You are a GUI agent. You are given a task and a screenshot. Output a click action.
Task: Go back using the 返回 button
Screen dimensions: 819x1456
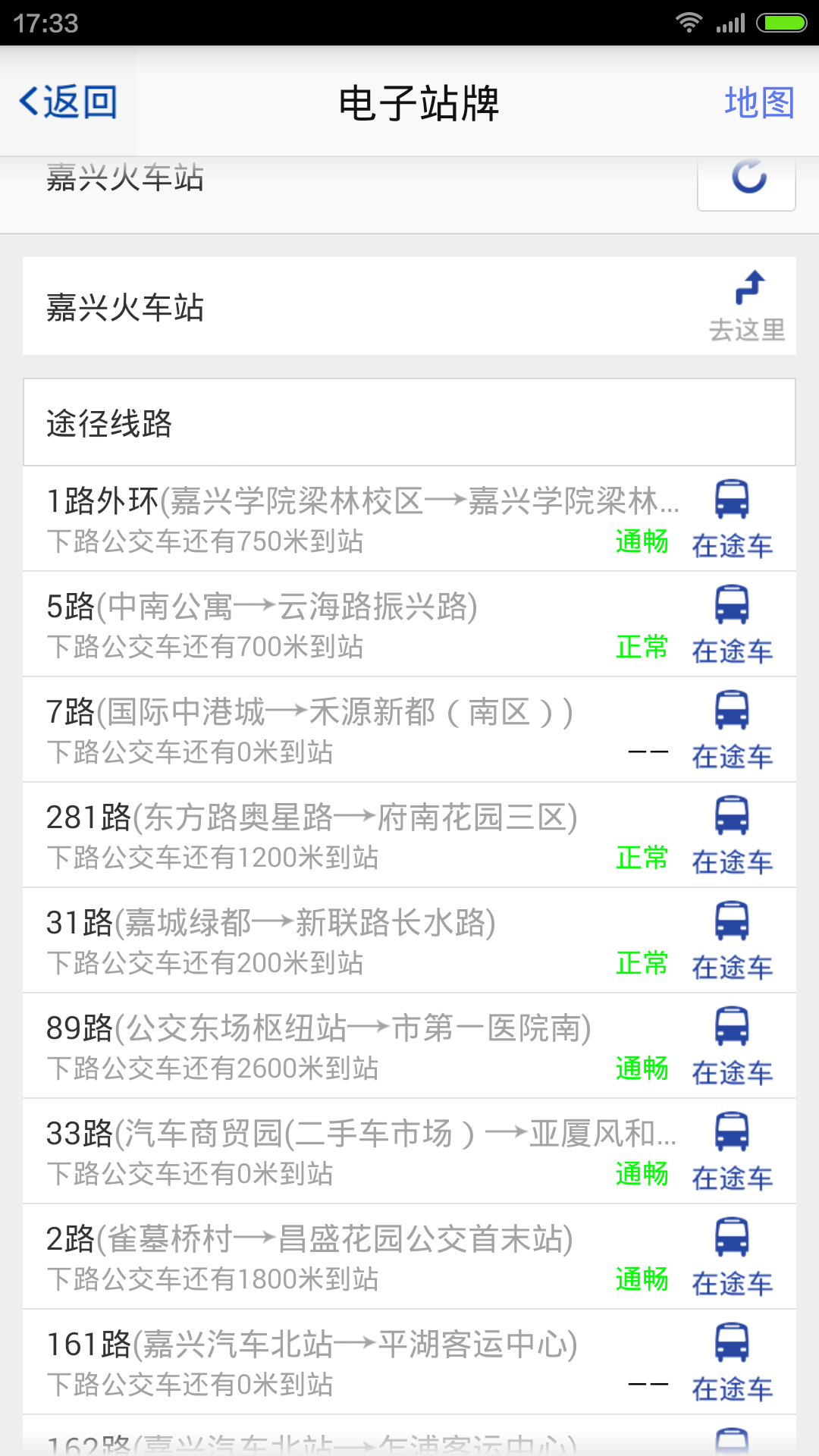(x=68, y=102)
